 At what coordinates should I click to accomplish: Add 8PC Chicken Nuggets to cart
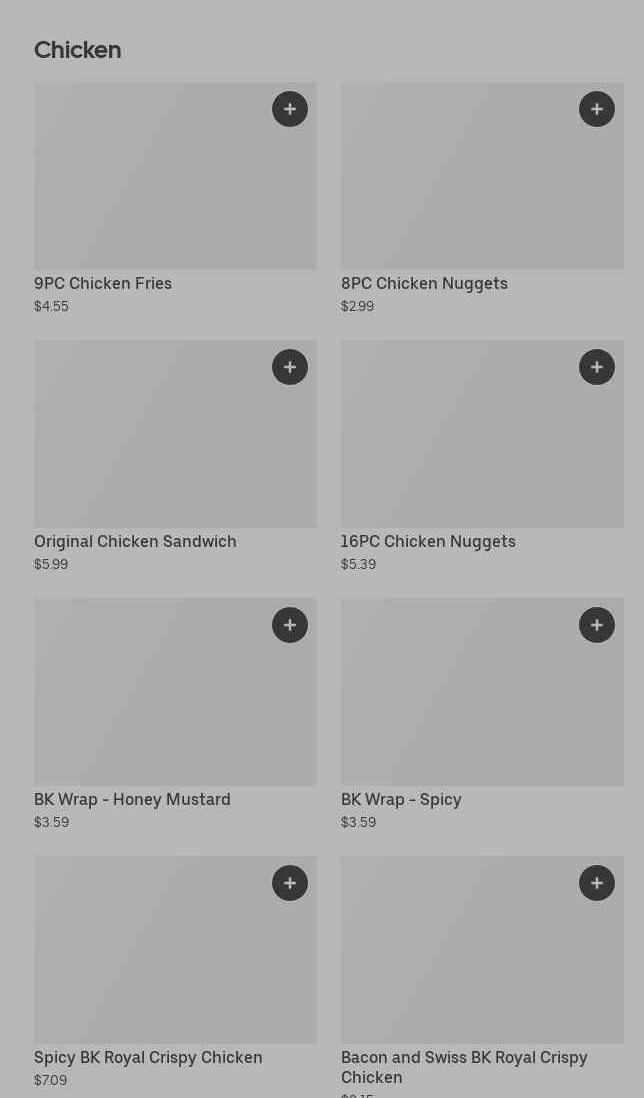[x=597, y=109]
